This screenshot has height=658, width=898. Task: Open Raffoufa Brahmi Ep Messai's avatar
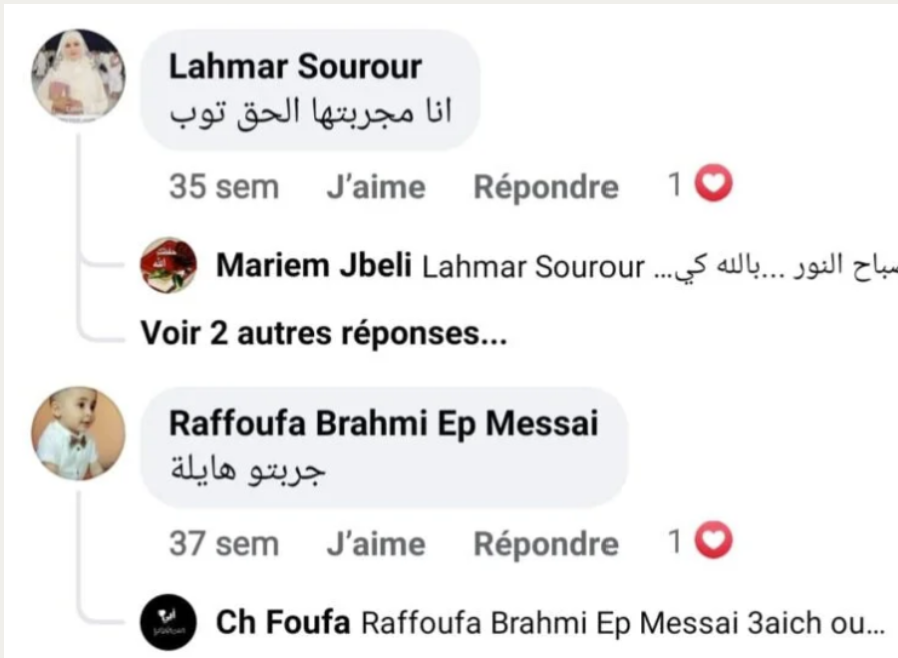78,434
